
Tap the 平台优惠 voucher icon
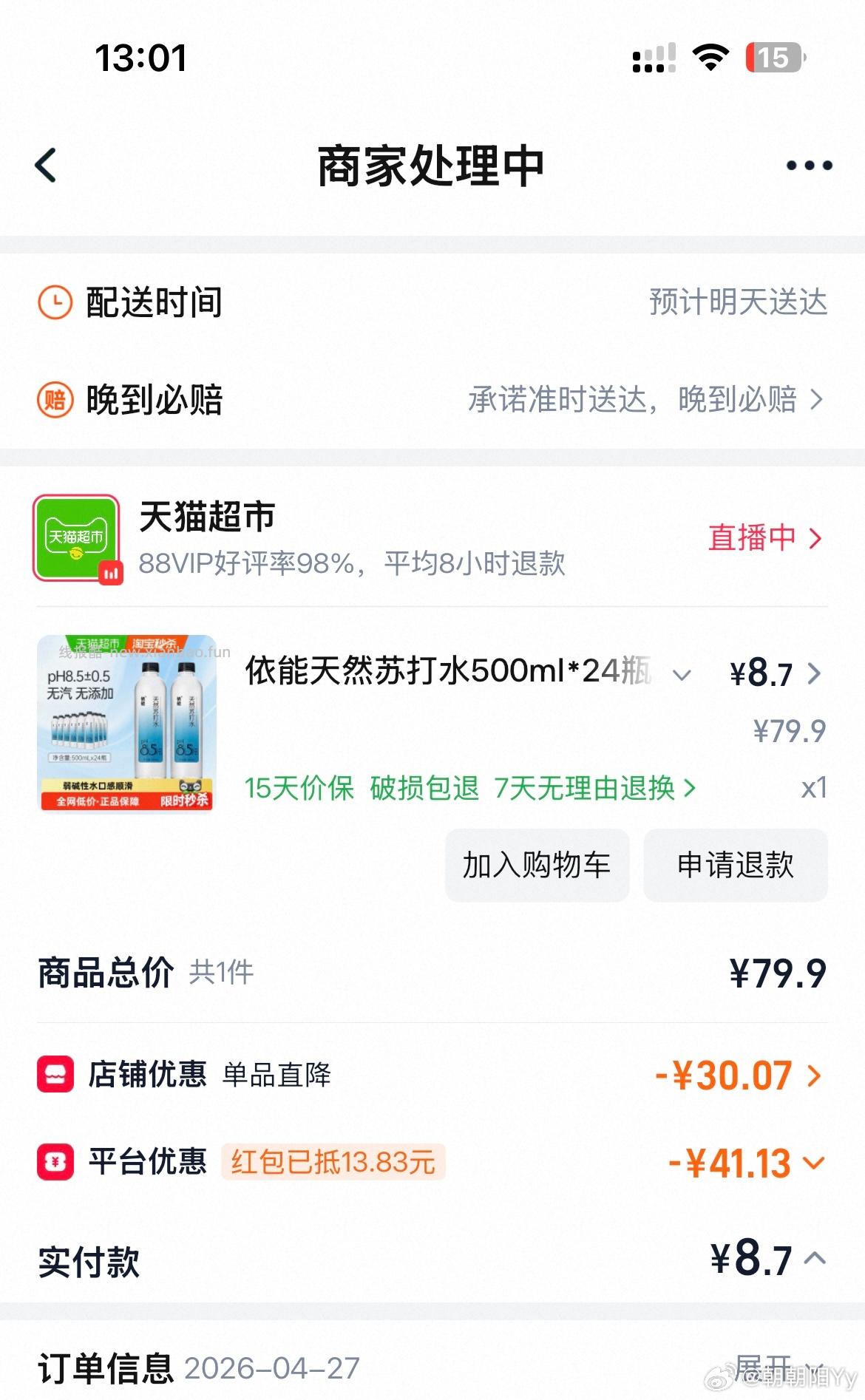tap(53, 1162)
